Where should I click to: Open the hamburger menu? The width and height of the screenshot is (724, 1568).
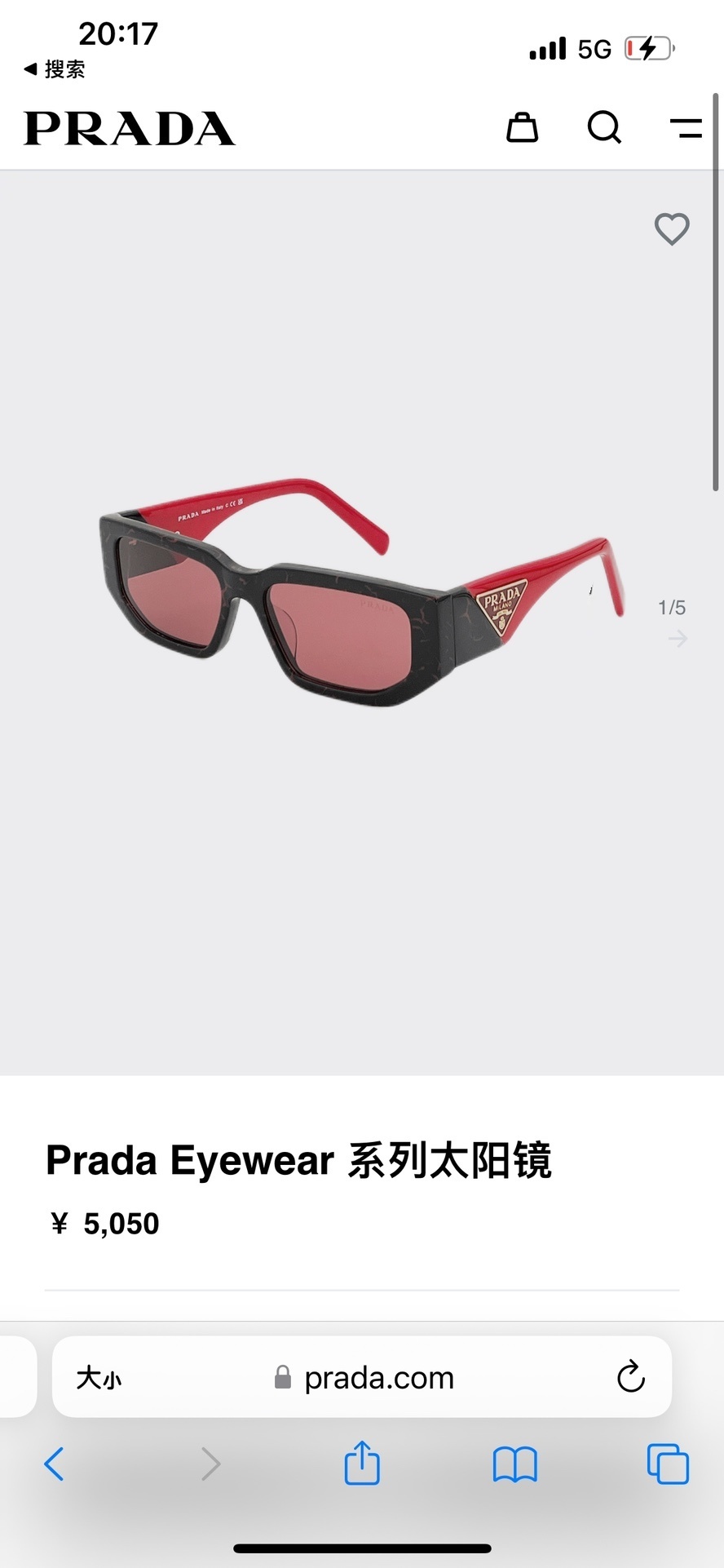[x=686, y=127]
